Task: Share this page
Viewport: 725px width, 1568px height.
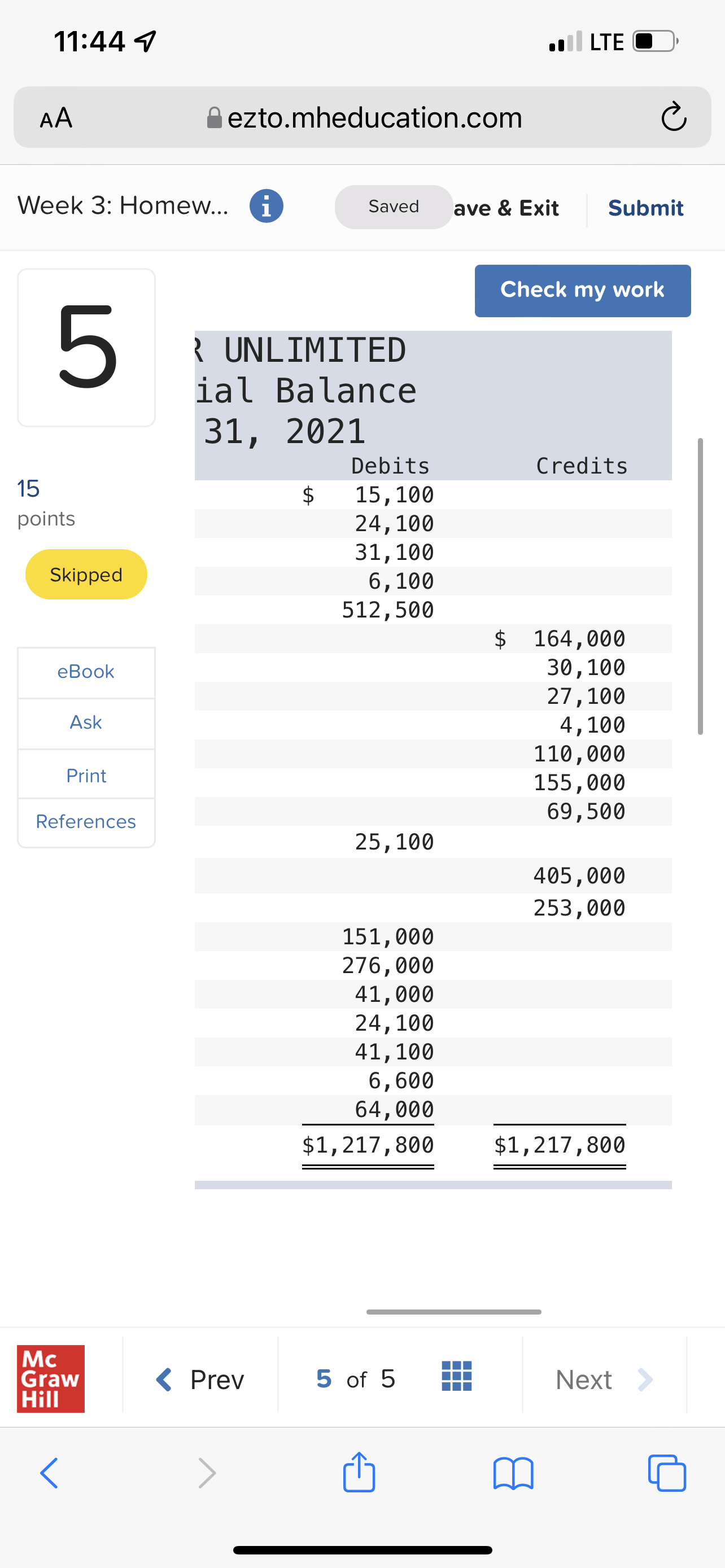Action: click(359, 1473)
